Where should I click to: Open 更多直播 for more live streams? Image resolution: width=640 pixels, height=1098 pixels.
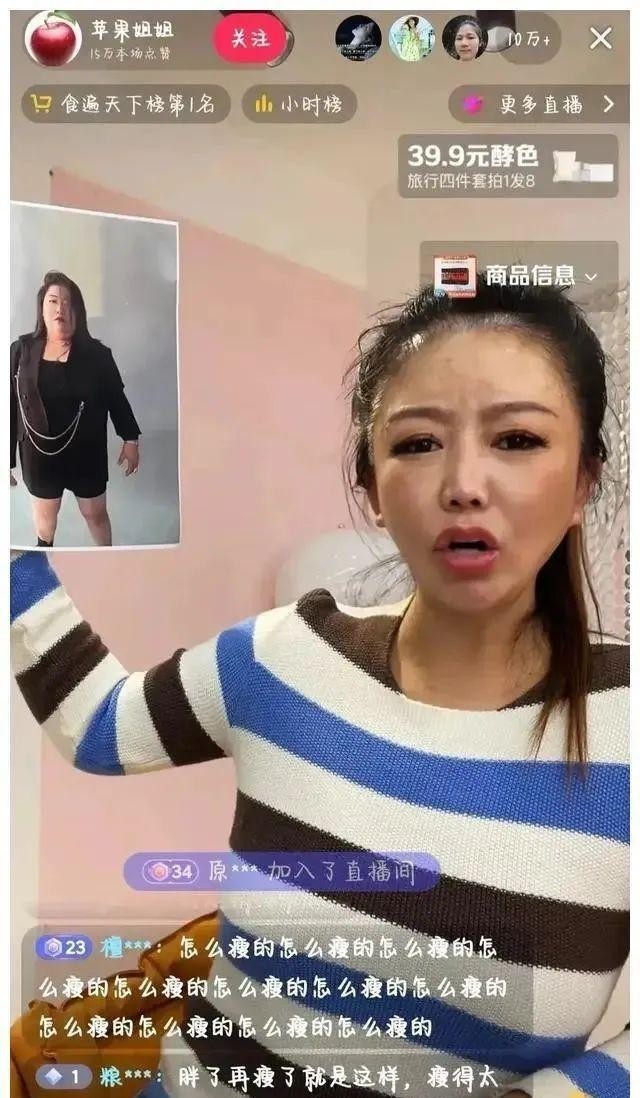pos(538,104)
